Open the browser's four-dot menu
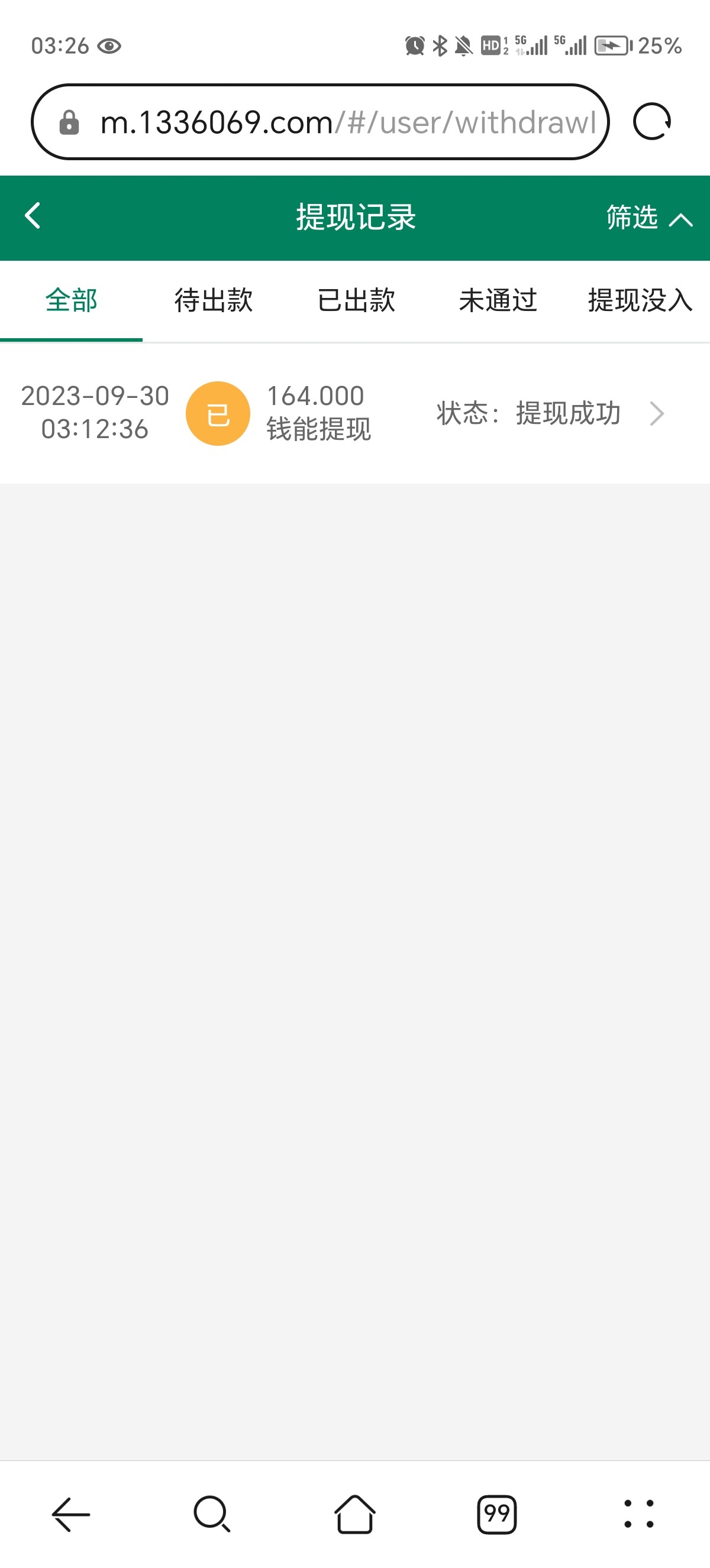The width and height of the screenshot is (710, 1568). coord(639,1513)
